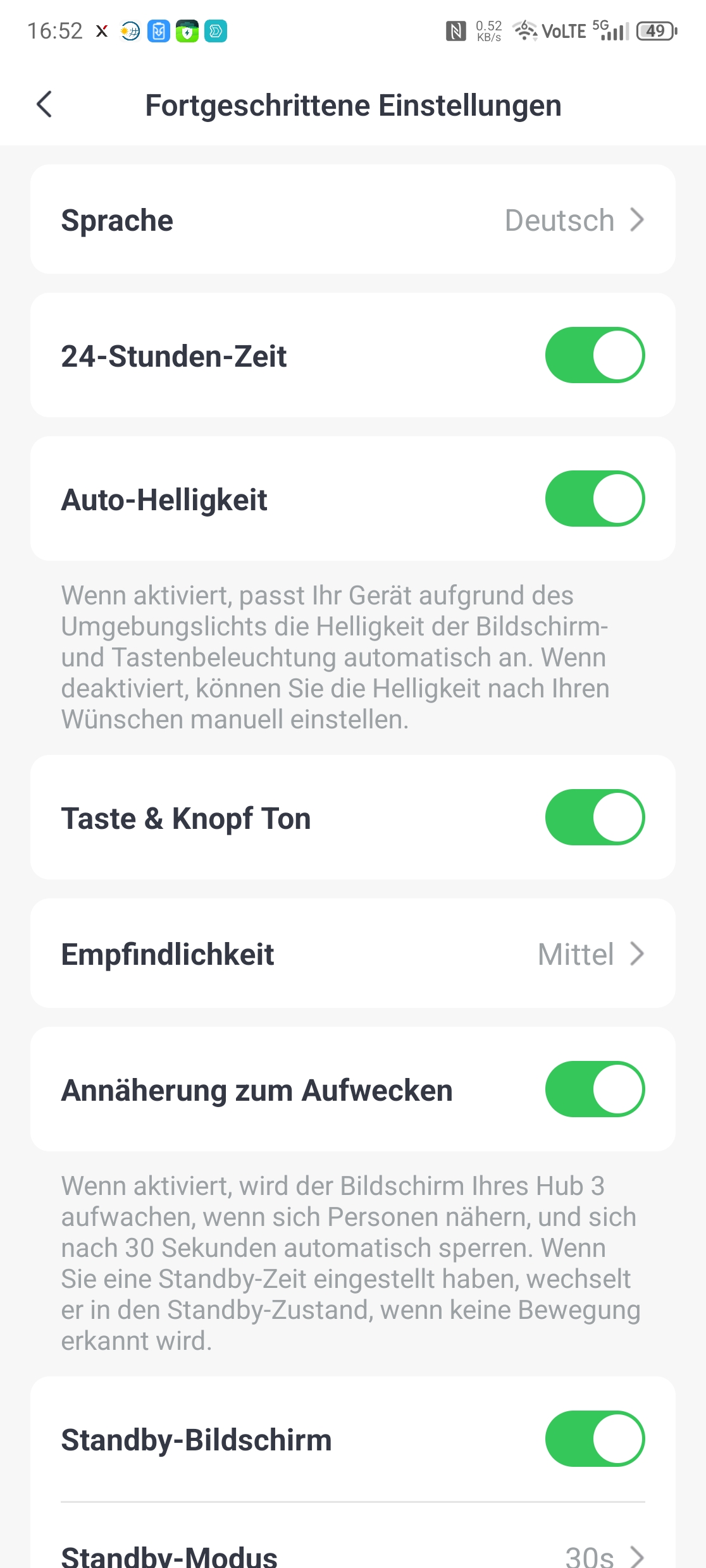Open the Sprache language setting
Image resolution: width=706 pixels, height=1568 pixels.
click(352, 220)
